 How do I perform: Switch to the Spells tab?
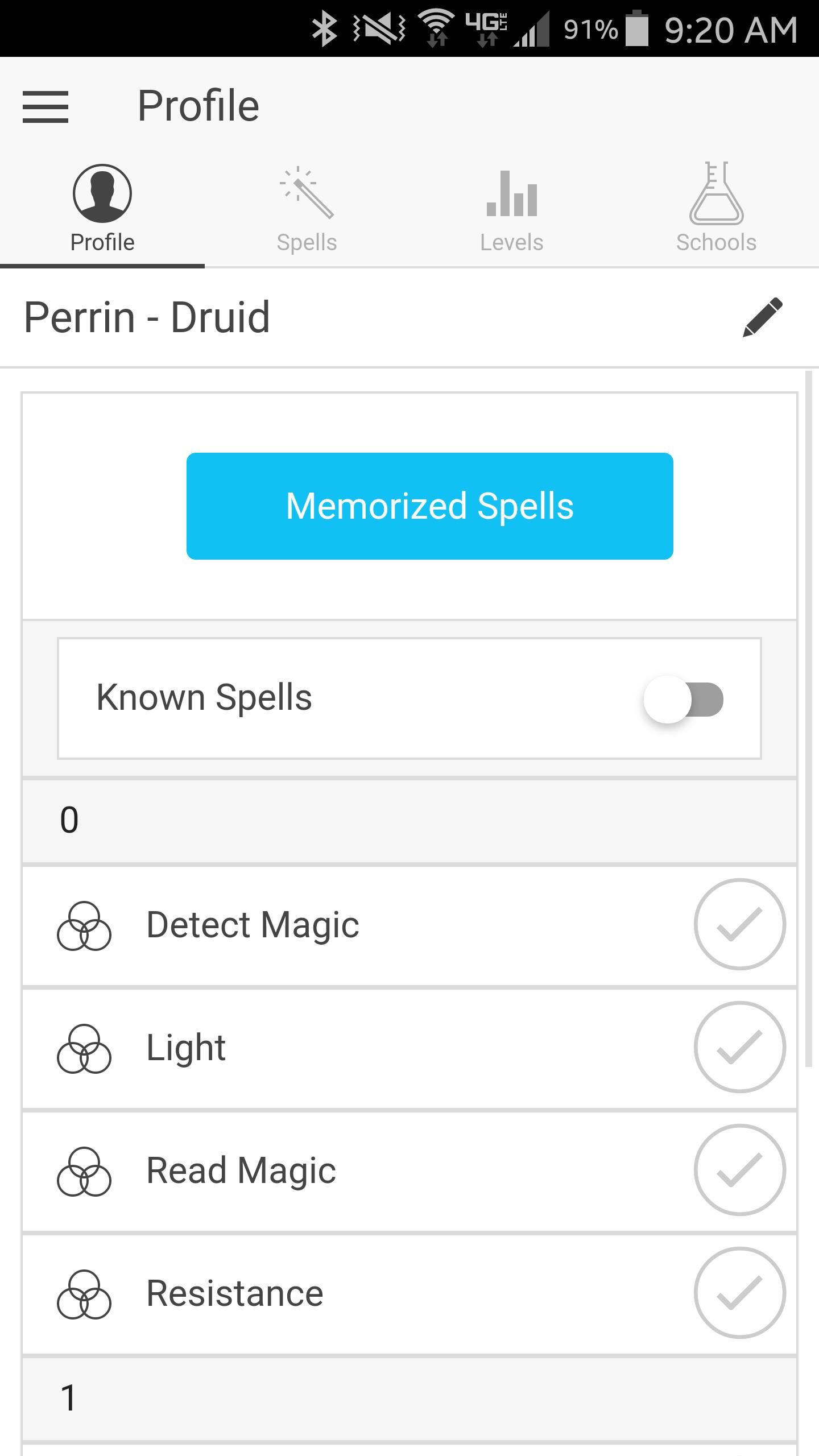pyautogui.click(x=307, y=209)
